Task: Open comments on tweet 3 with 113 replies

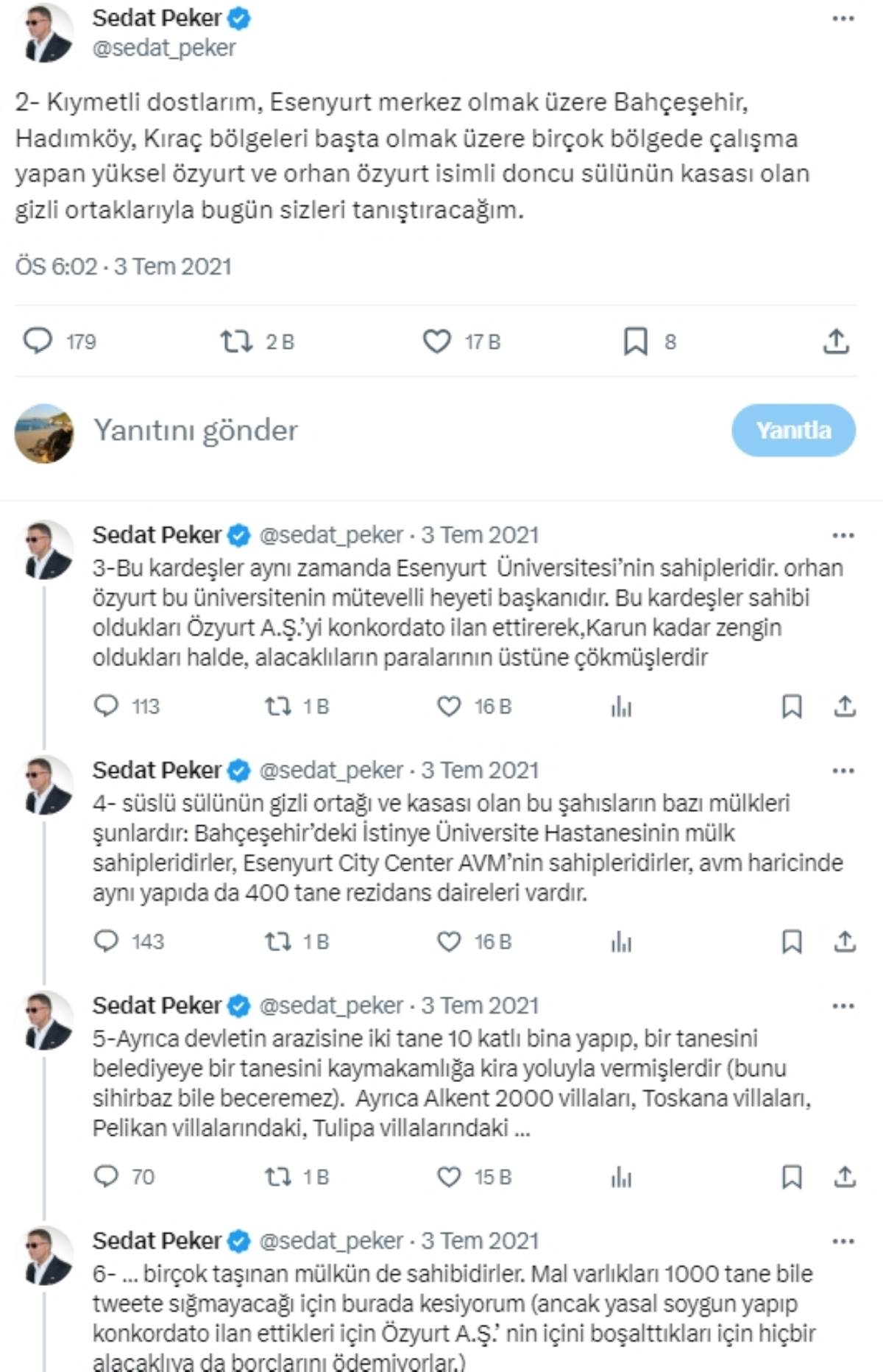Action: coord(107,707)
